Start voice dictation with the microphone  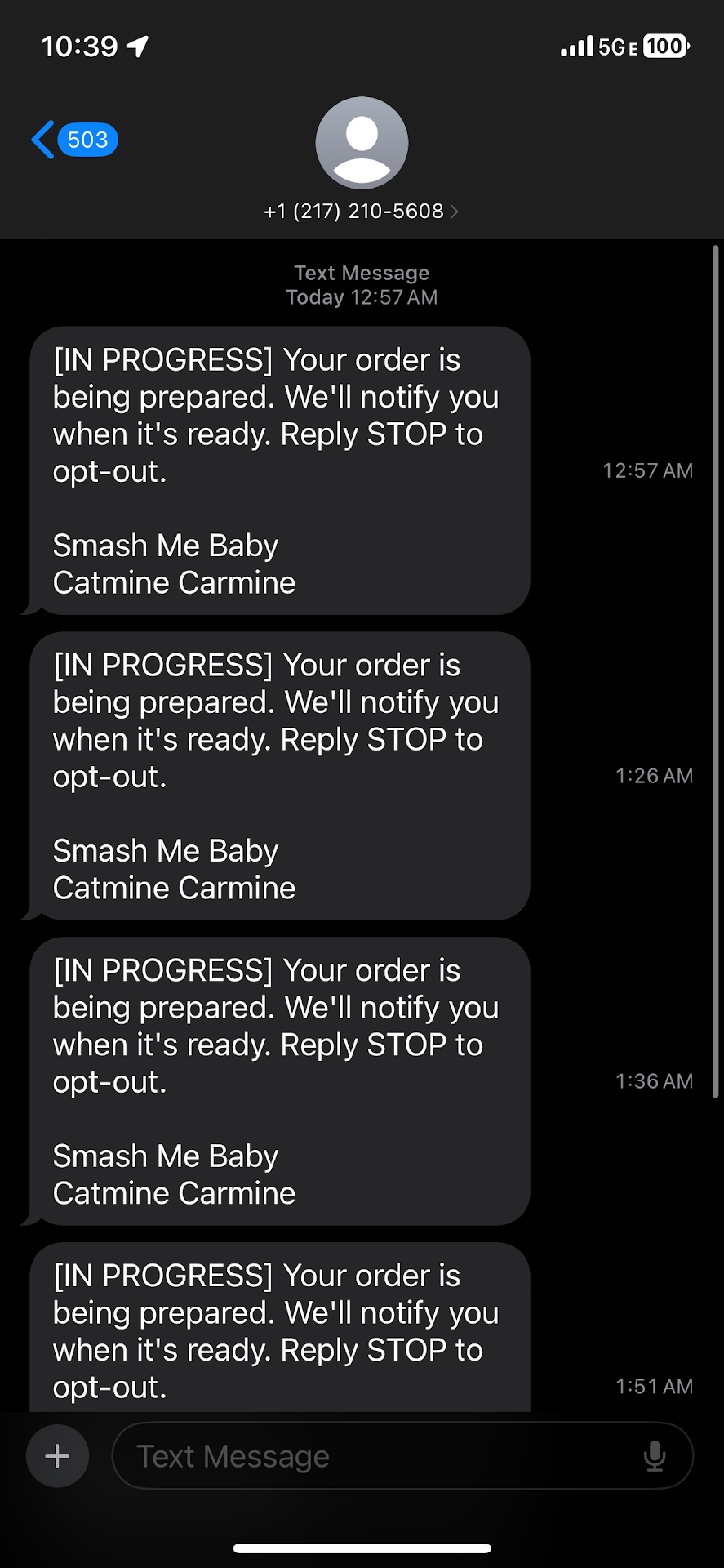[x=655, y=1456]
